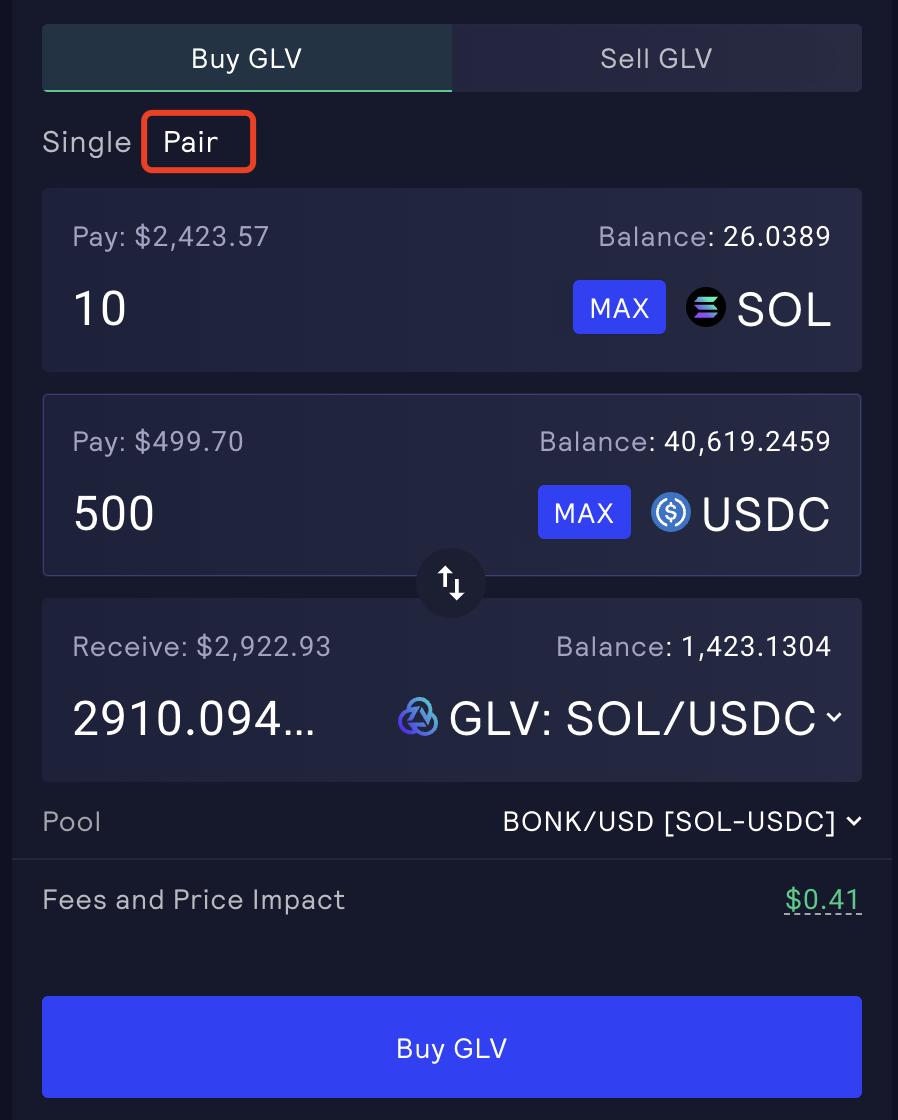The height and width of the screenshot is (1120, 898).
Task: Open the GLV: SOL/USDC token selector
Action: pos(690,716)
